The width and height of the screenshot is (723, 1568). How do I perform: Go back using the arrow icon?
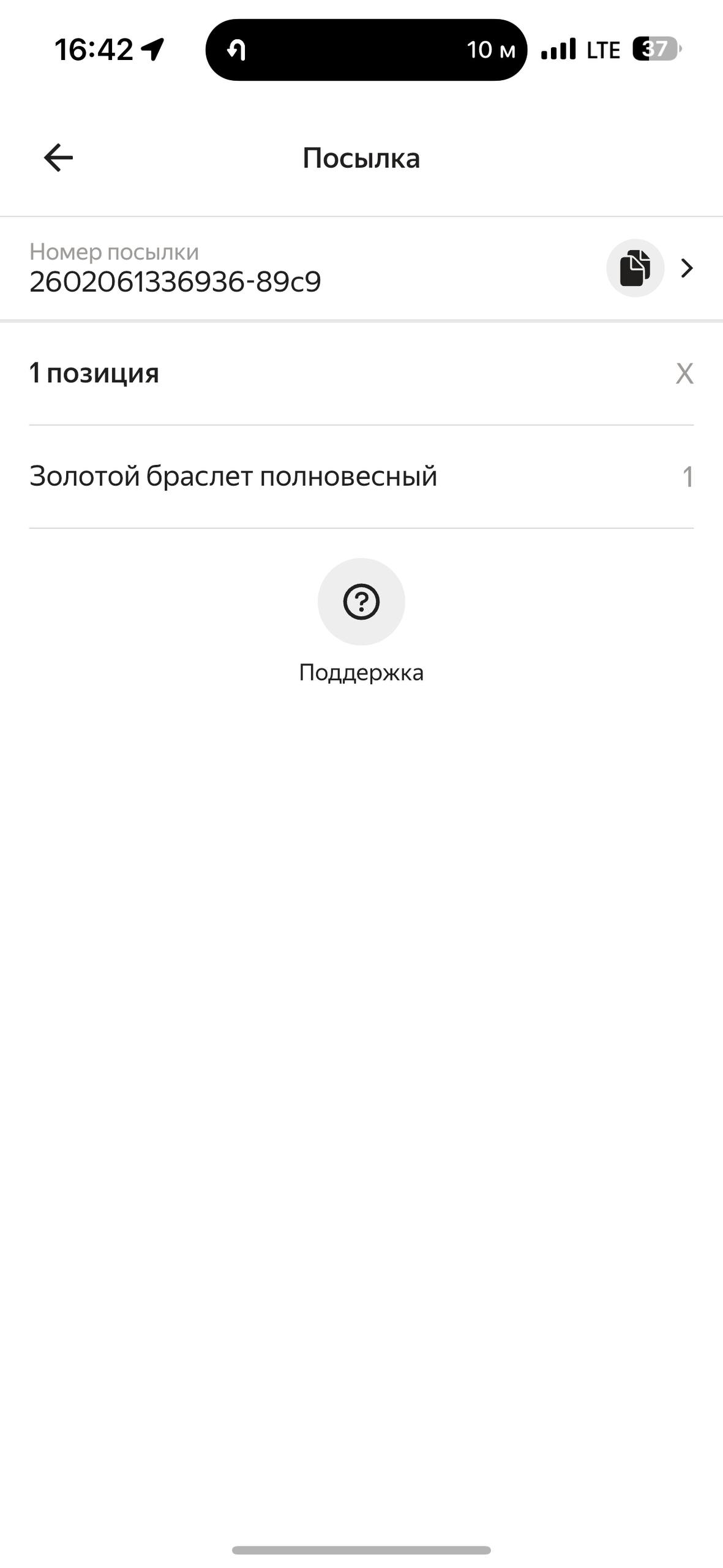coord(59,158)
